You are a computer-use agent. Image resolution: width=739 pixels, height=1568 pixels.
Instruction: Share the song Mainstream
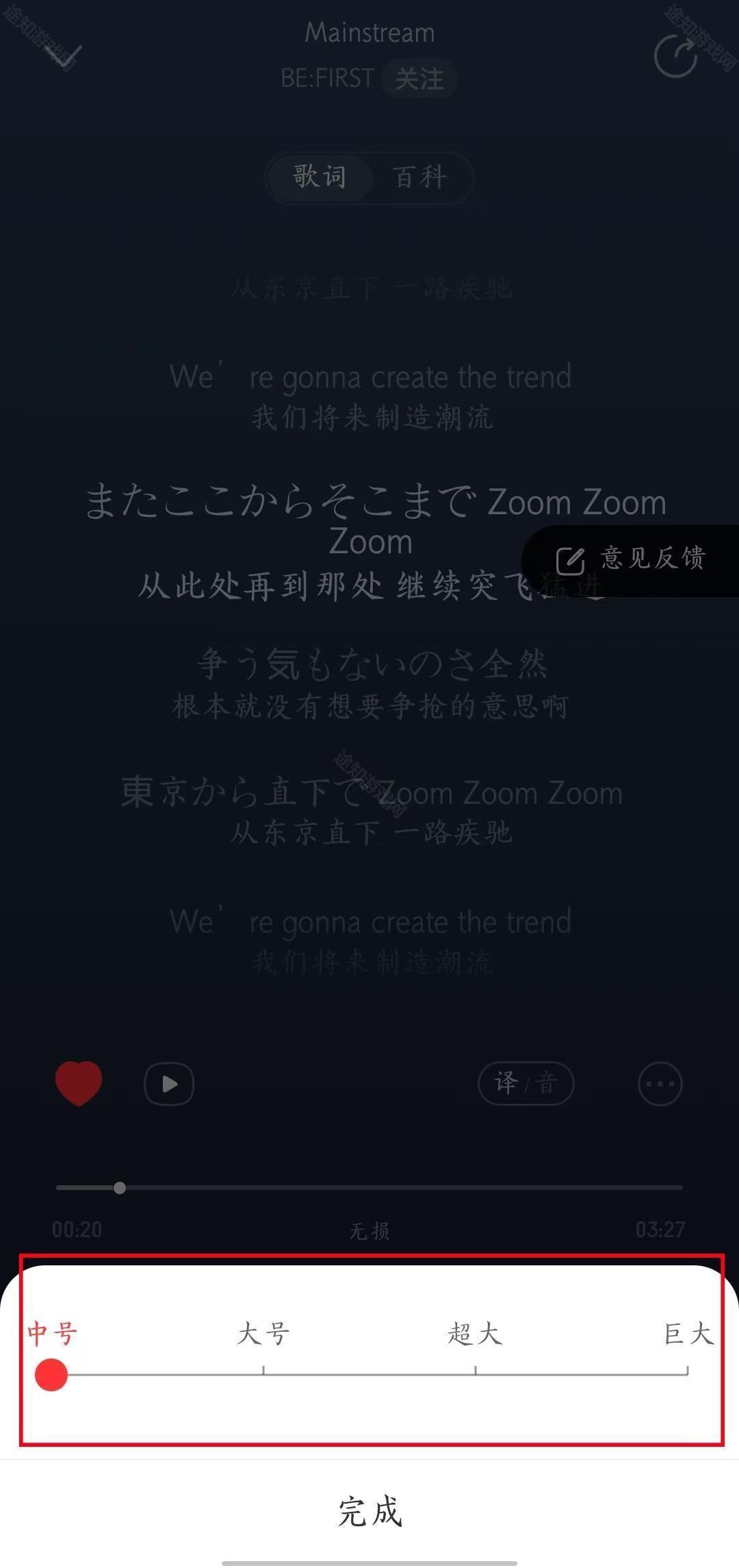(676, 56)
